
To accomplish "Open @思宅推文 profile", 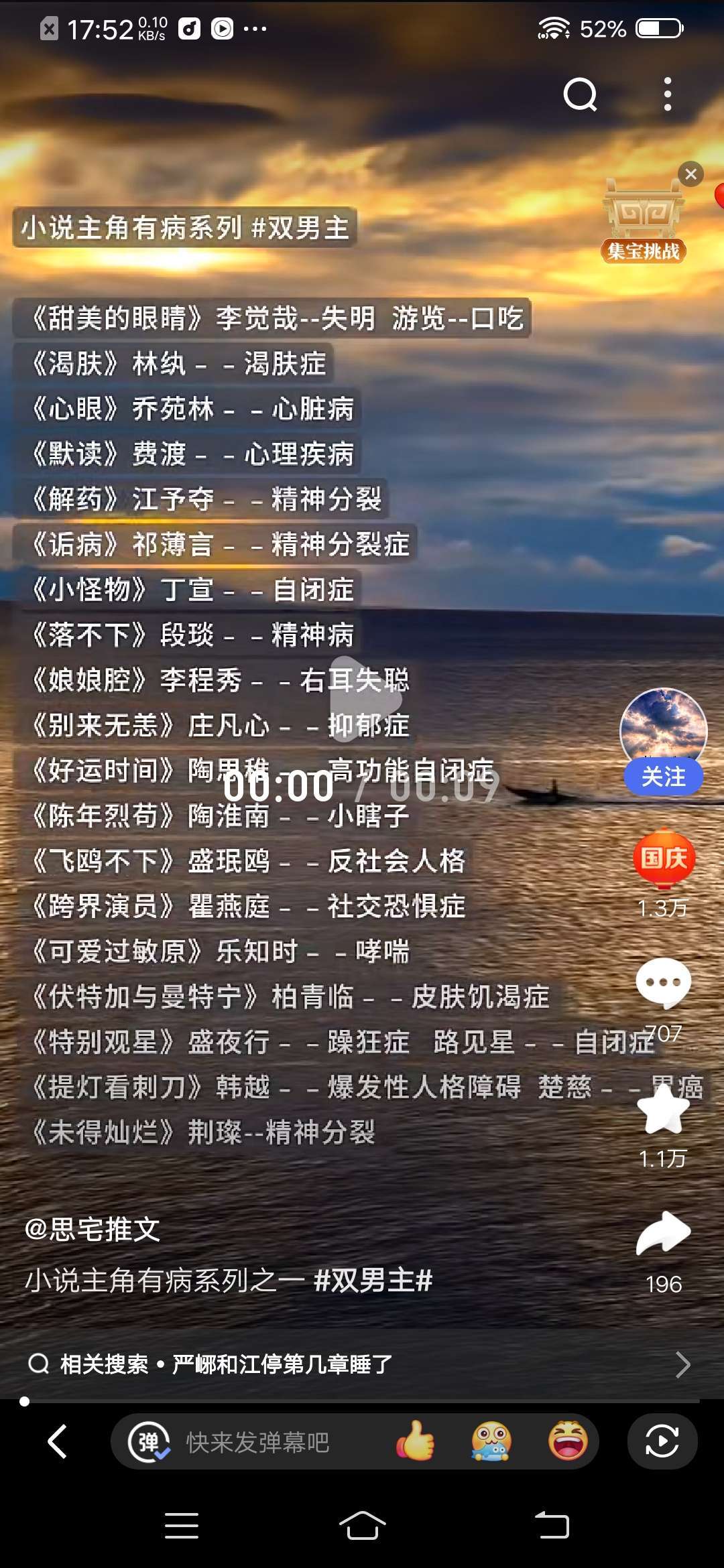I will (93, 1230).
